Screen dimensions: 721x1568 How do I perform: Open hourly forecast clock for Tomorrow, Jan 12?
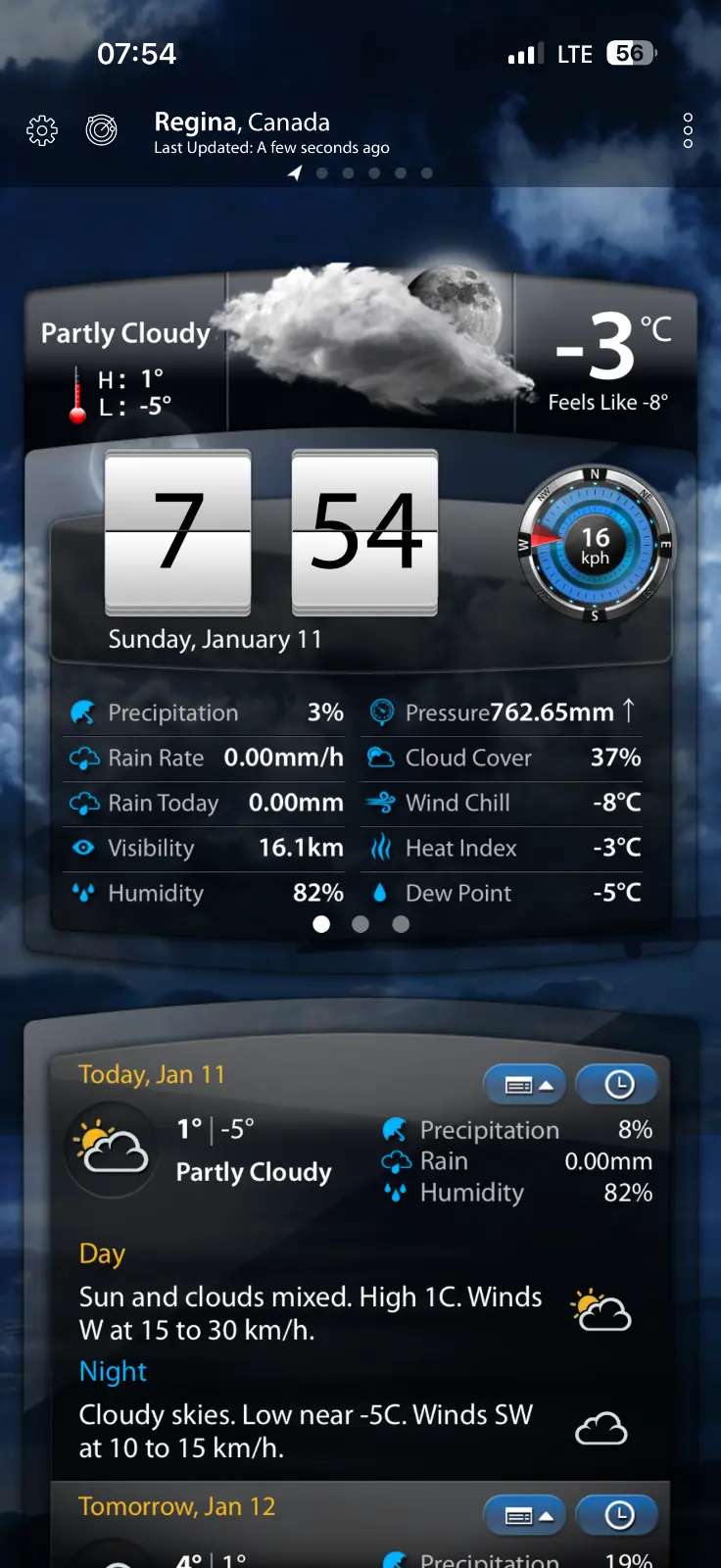point(618,1516)
